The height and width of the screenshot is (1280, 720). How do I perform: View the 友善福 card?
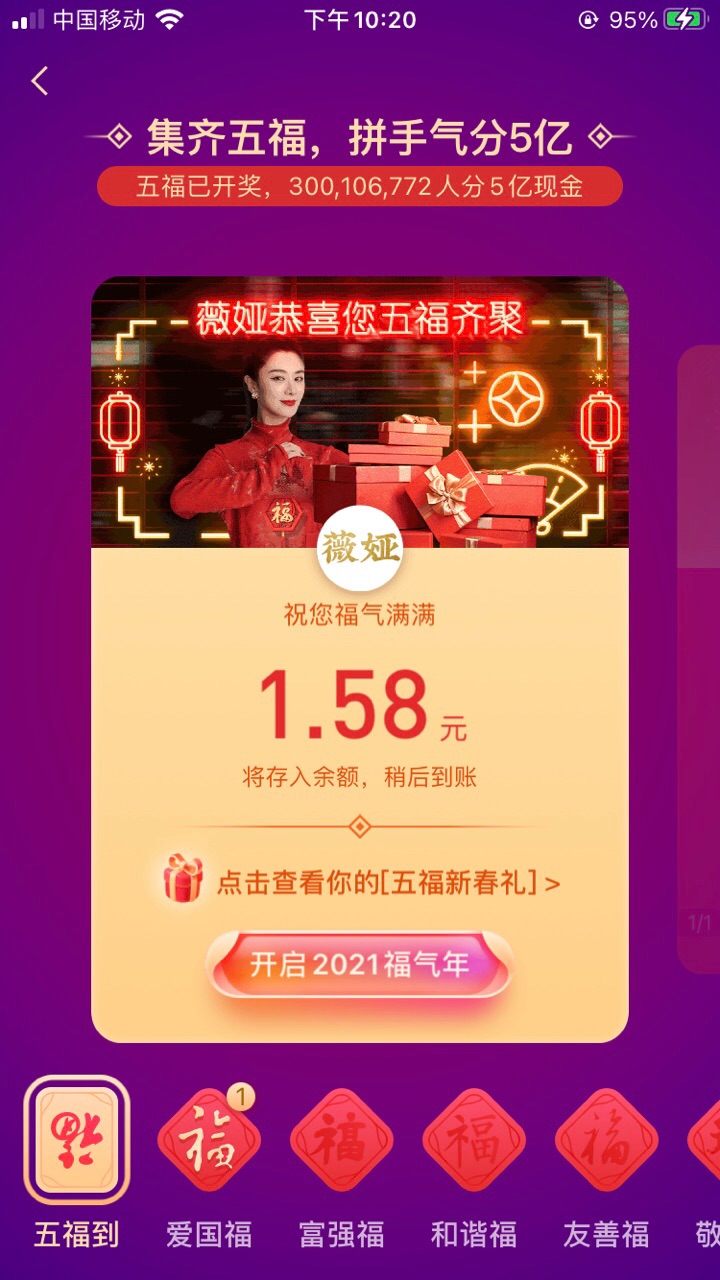click(606, 1141)
